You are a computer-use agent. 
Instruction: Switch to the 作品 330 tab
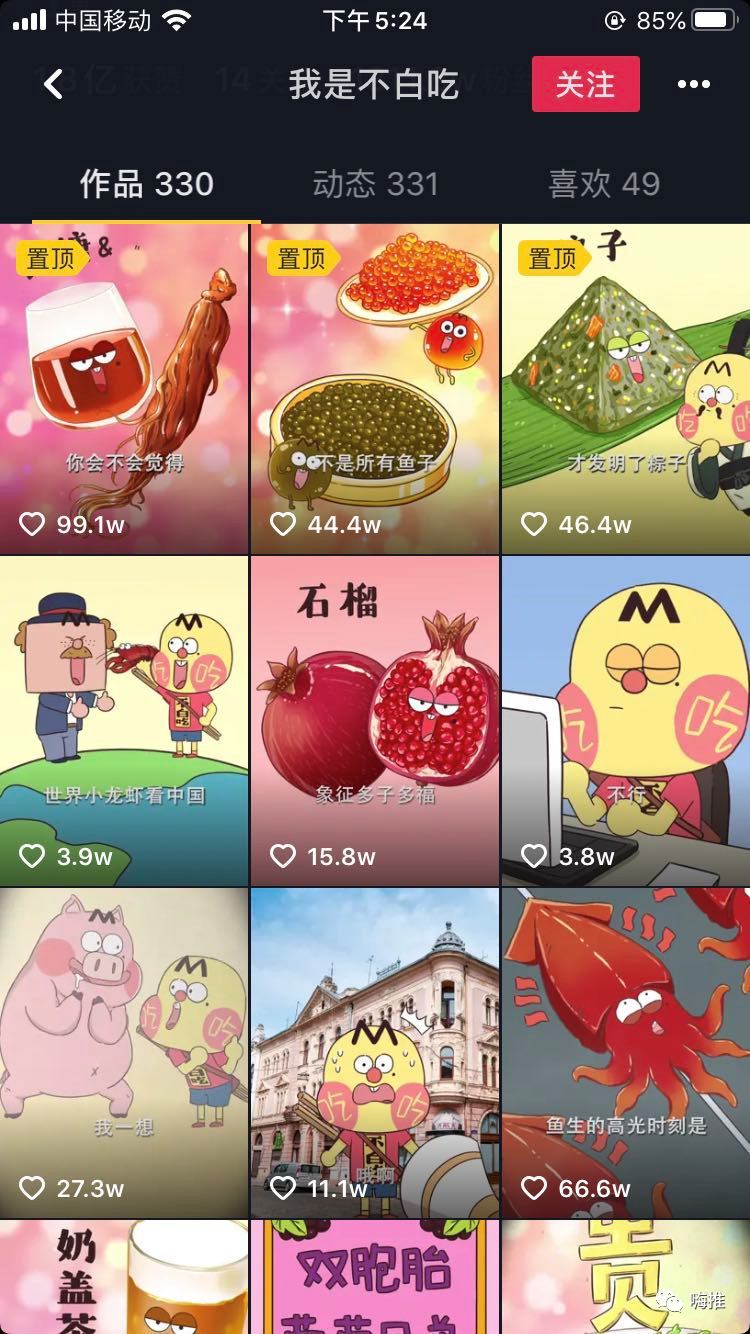point(146,184)
